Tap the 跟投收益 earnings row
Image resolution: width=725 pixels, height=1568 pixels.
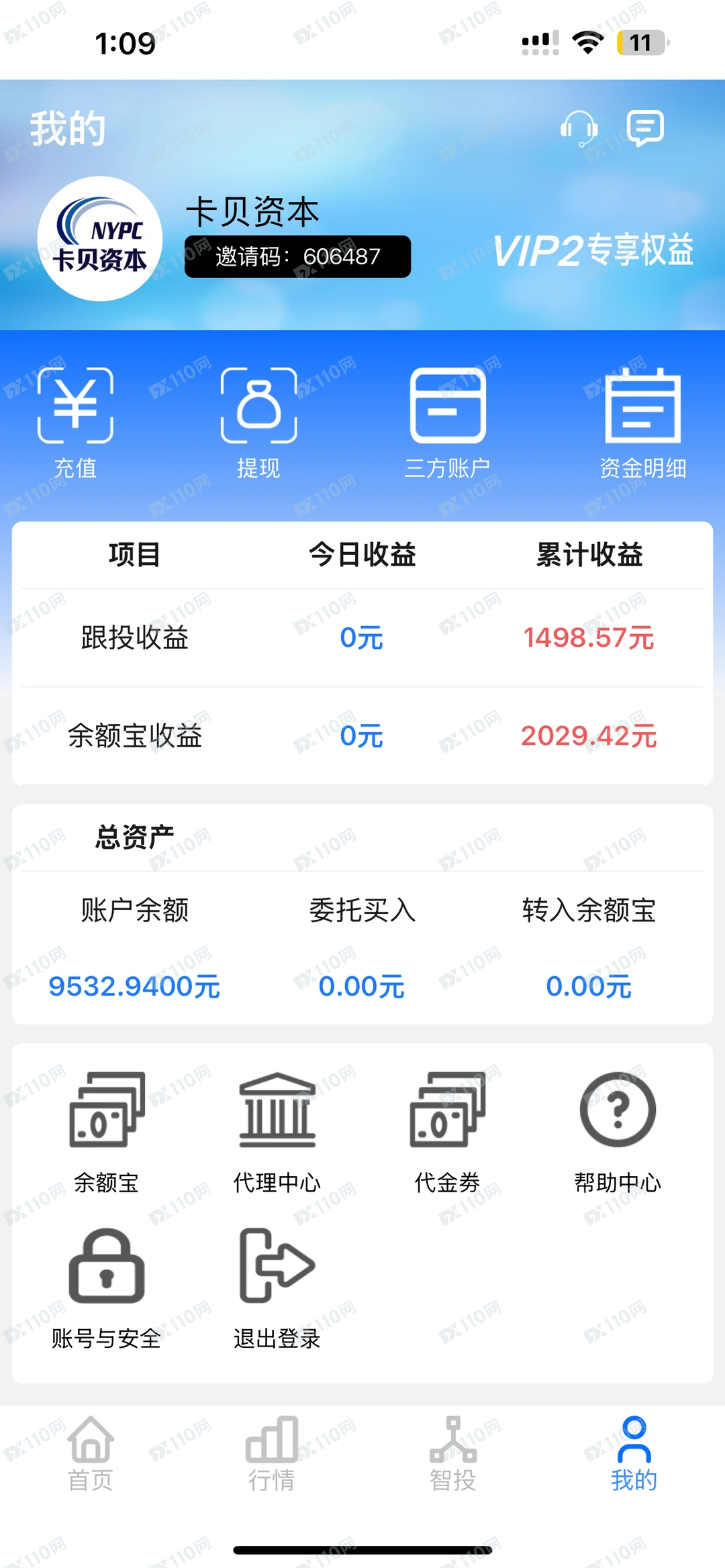[133, 637]
